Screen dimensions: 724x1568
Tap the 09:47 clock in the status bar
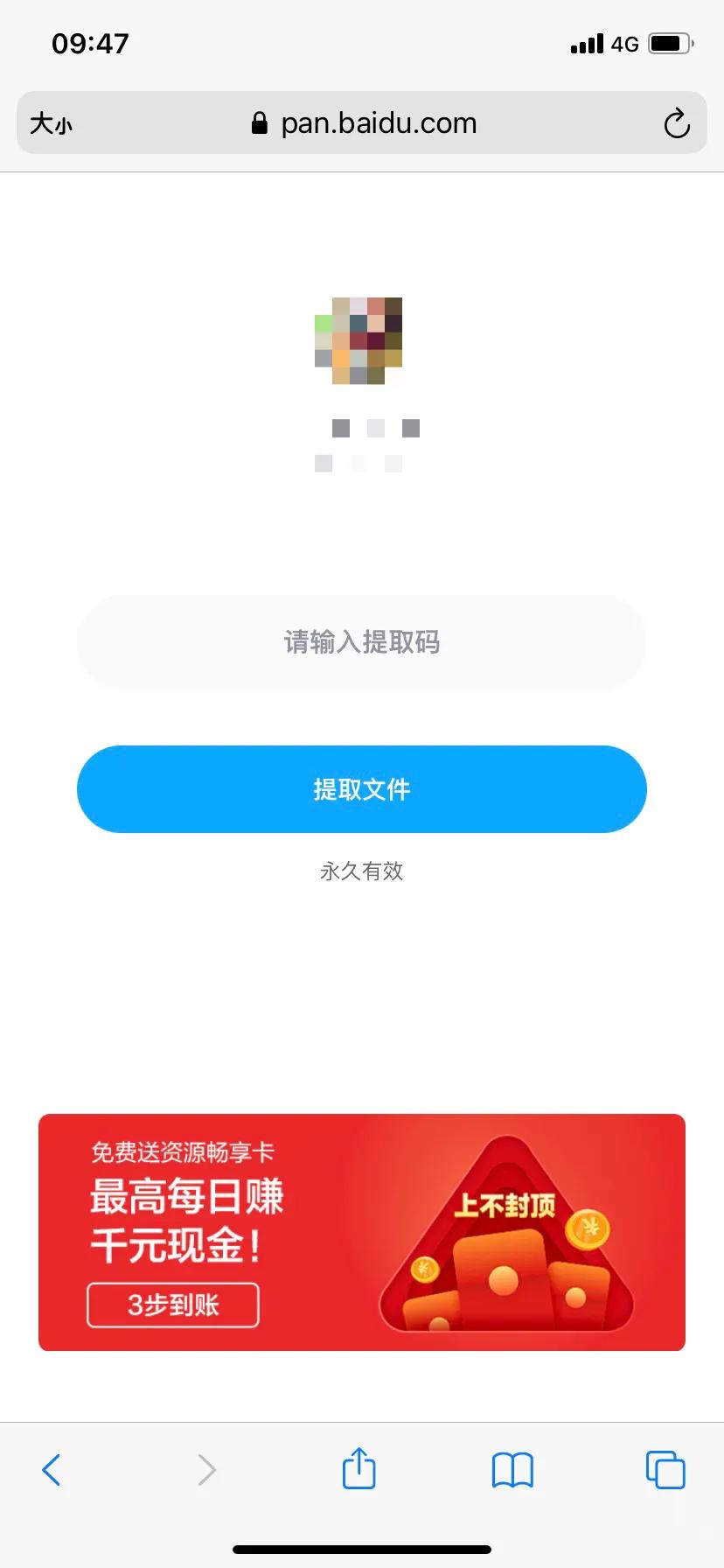tap(90, 42)
